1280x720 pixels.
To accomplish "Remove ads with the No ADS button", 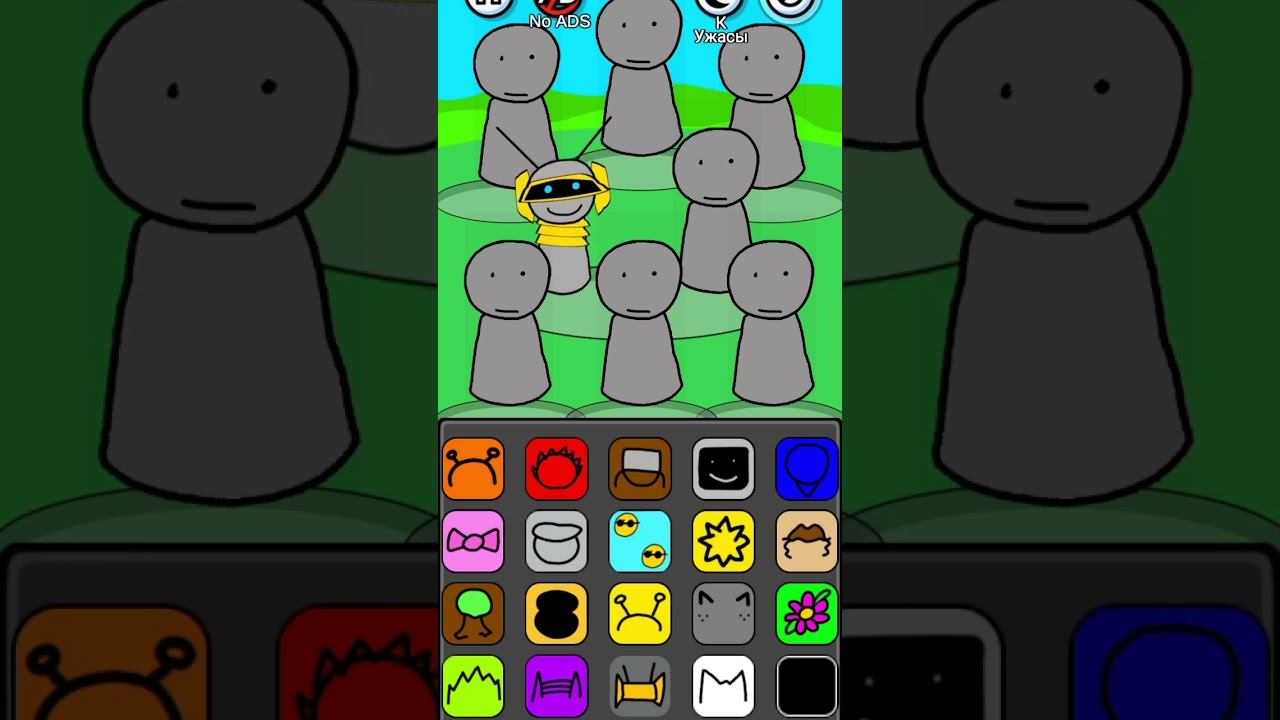I will (558, 10).
